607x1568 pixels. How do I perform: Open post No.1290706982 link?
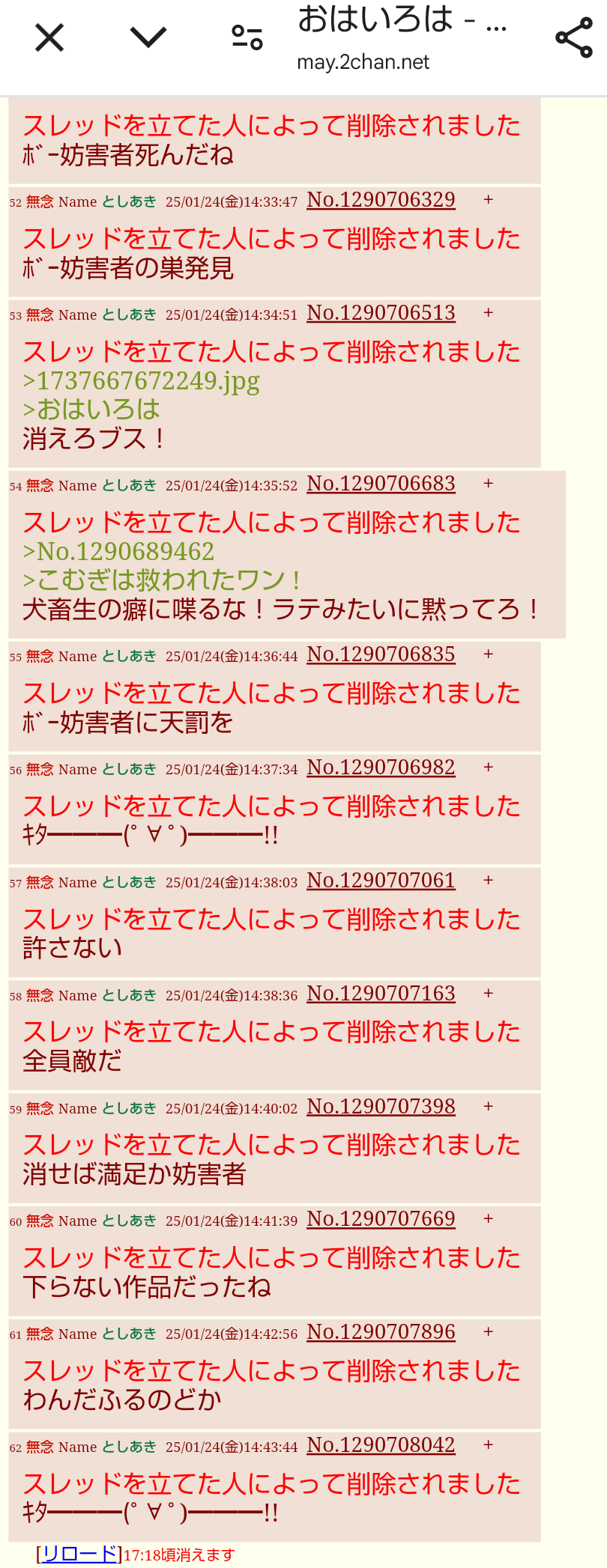pyautogui.click(x=381, y=768)
